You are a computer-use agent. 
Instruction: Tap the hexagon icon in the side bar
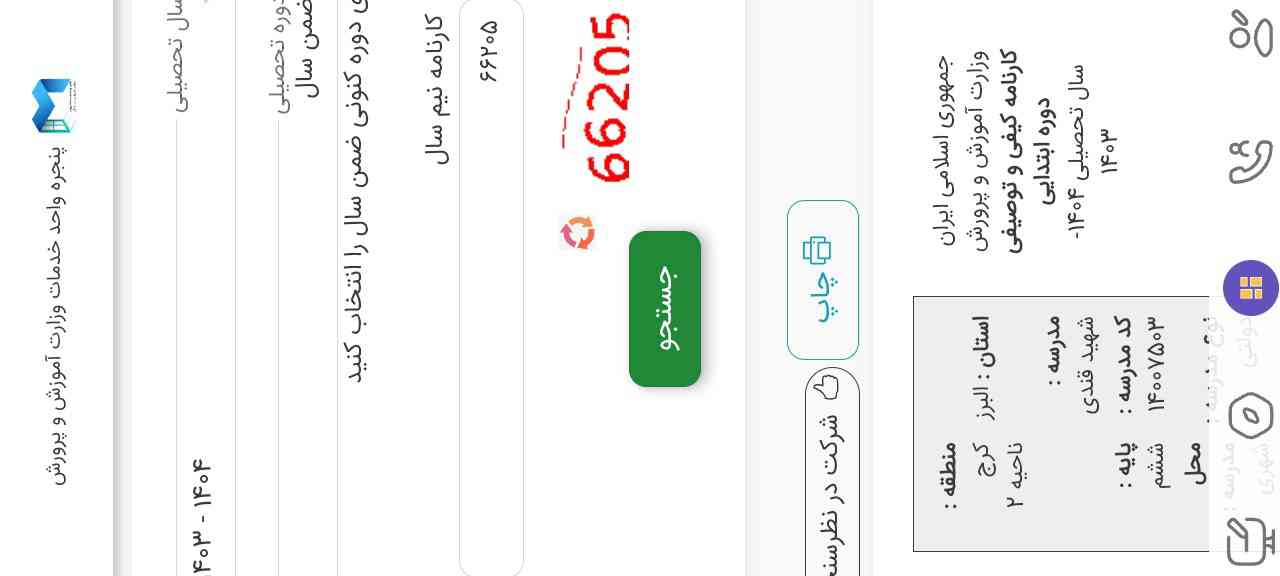tap(1250, 414)
